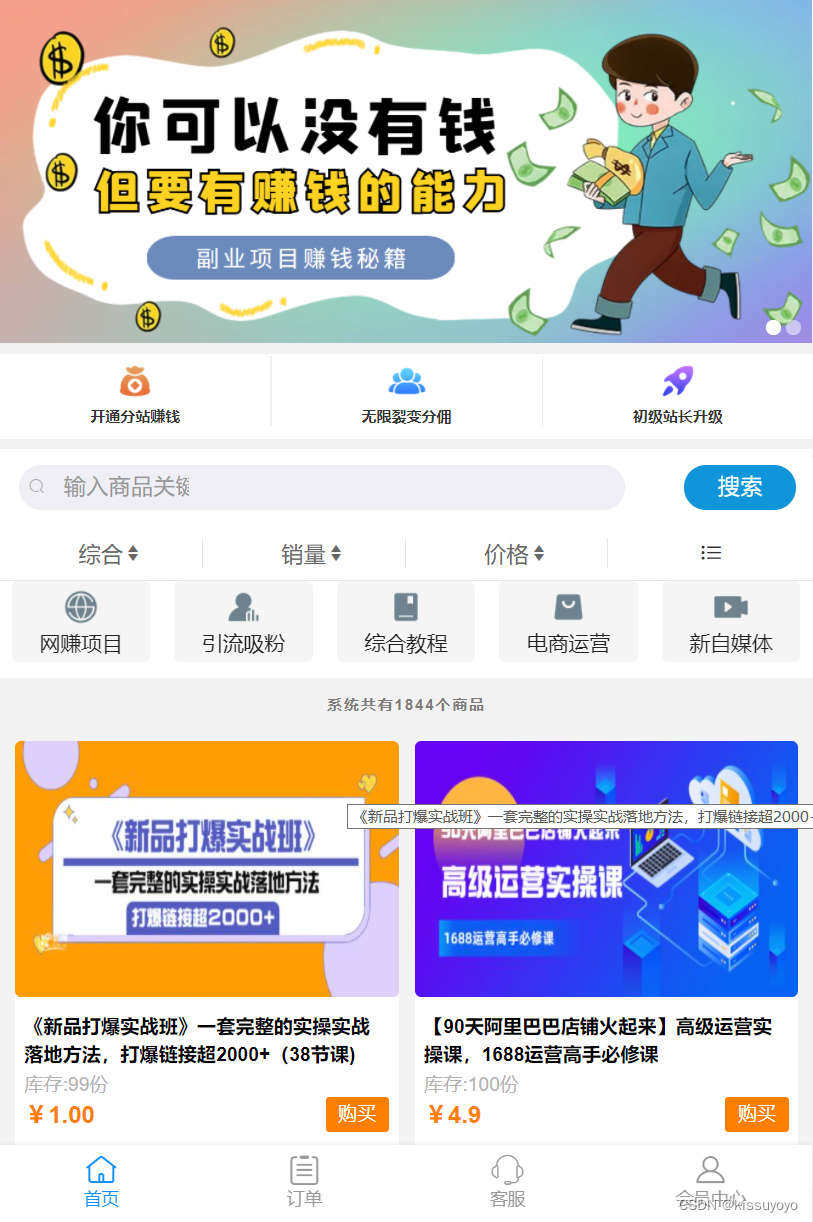Select the 新自媒体 category
This screenshot has height=1222, width=813.
click(x=731, y=622)
